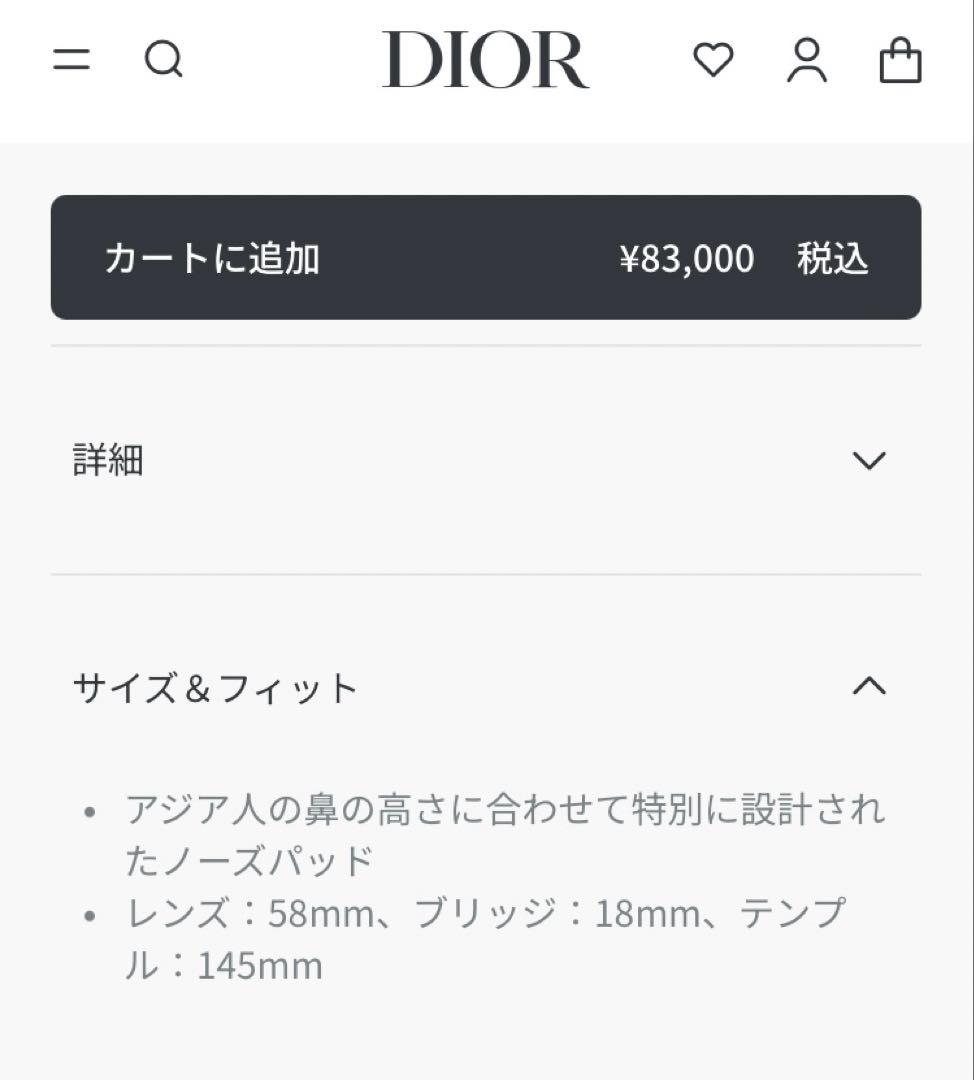The image size is (974, 1080).
Task: Open the hamburger navigation menu
Action: click(69, 58)
